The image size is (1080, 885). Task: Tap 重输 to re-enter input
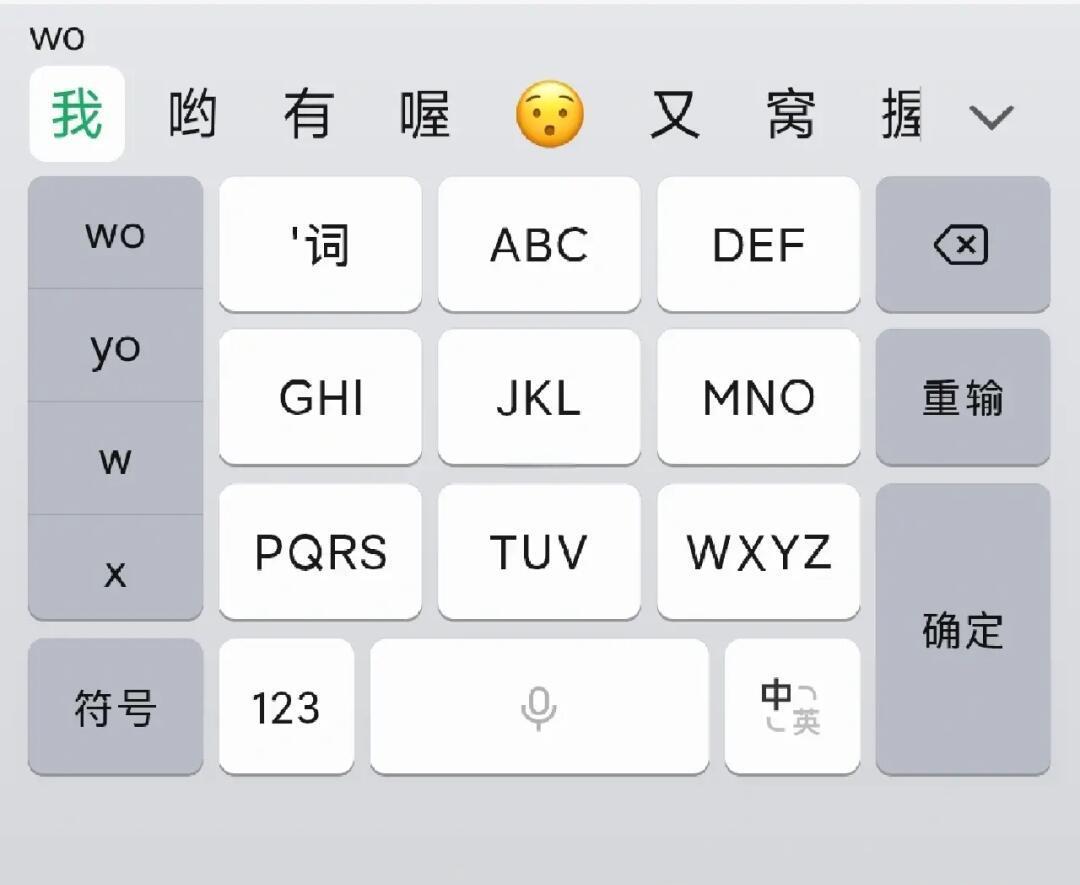pyautogui.click(x=962, y=398)
